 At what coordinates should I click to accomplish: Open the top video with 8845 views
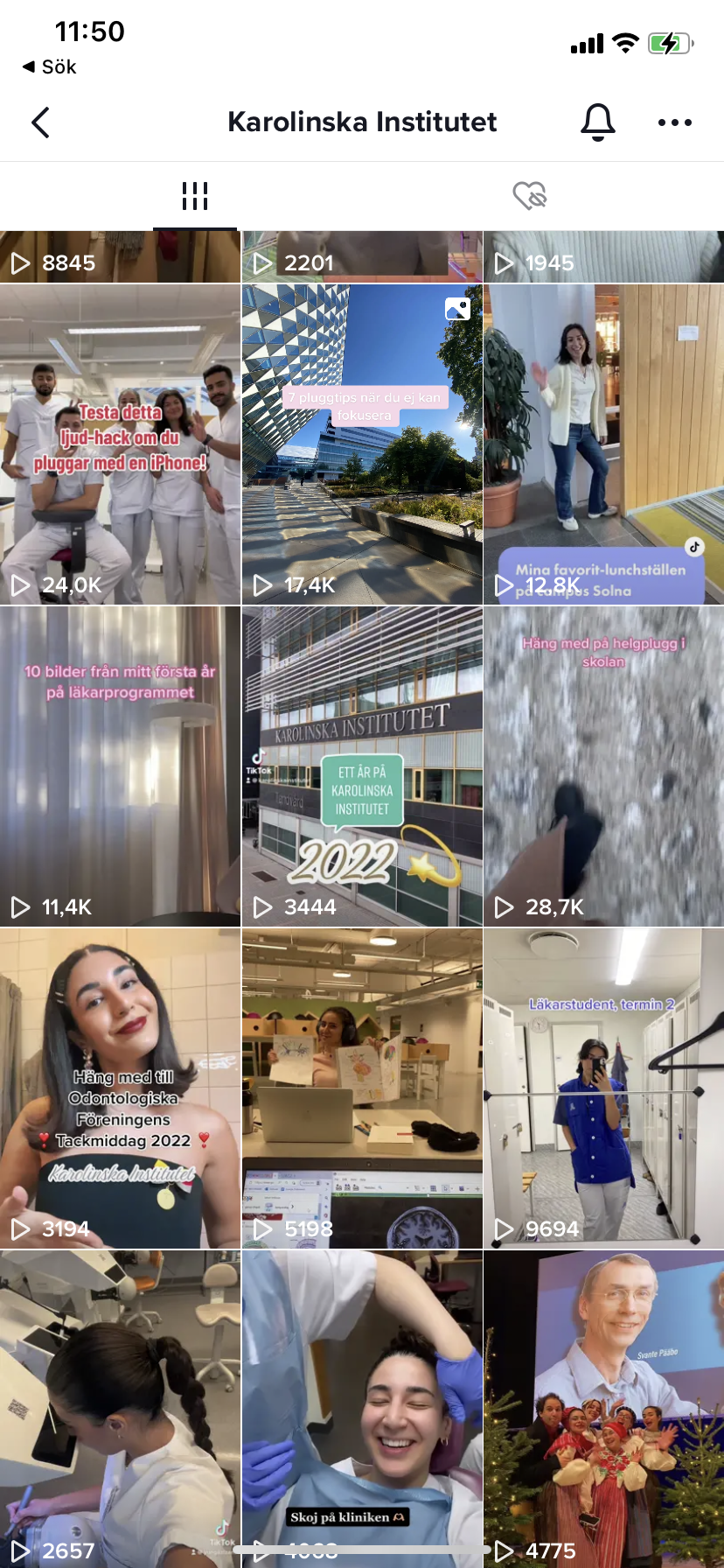point(120,257)
